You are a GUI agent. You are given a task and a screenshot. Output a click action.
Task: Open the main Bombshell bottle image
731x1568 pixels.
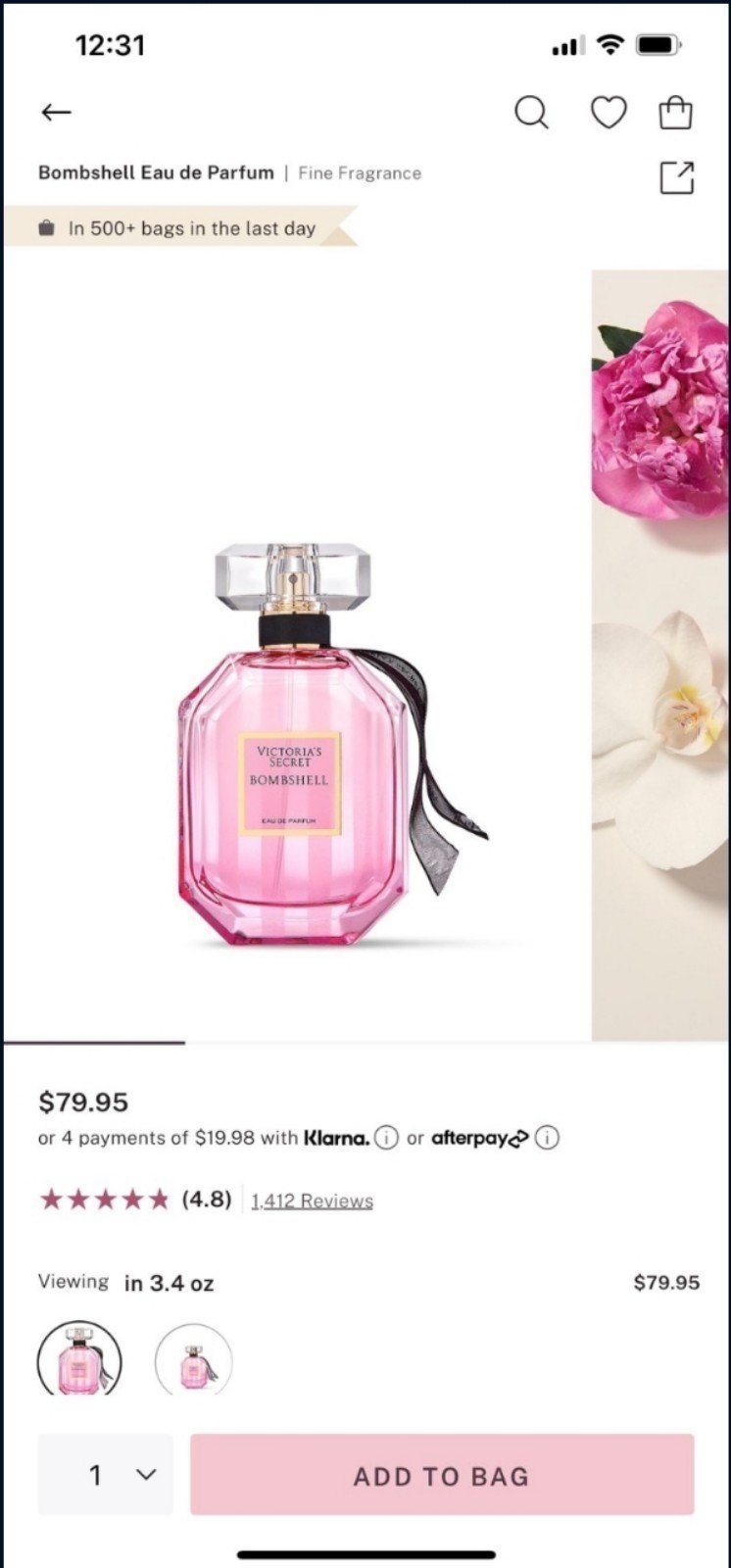[x=297, y=655]
